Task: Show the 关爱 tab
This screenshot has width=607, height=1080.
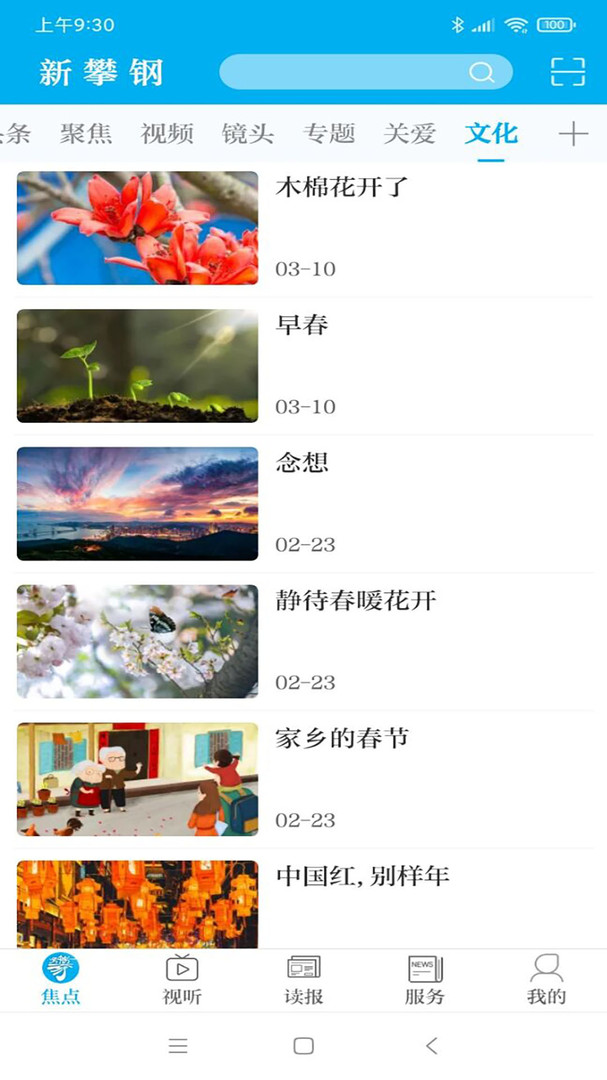Action: (x=410, y=133)
